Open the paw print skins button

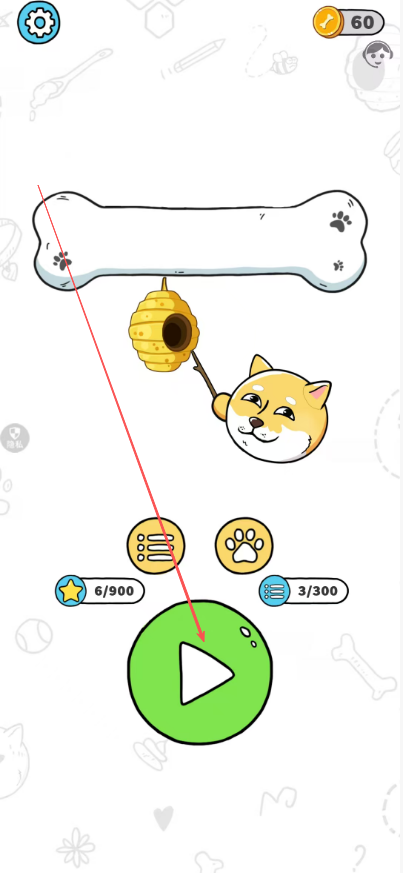244,547
